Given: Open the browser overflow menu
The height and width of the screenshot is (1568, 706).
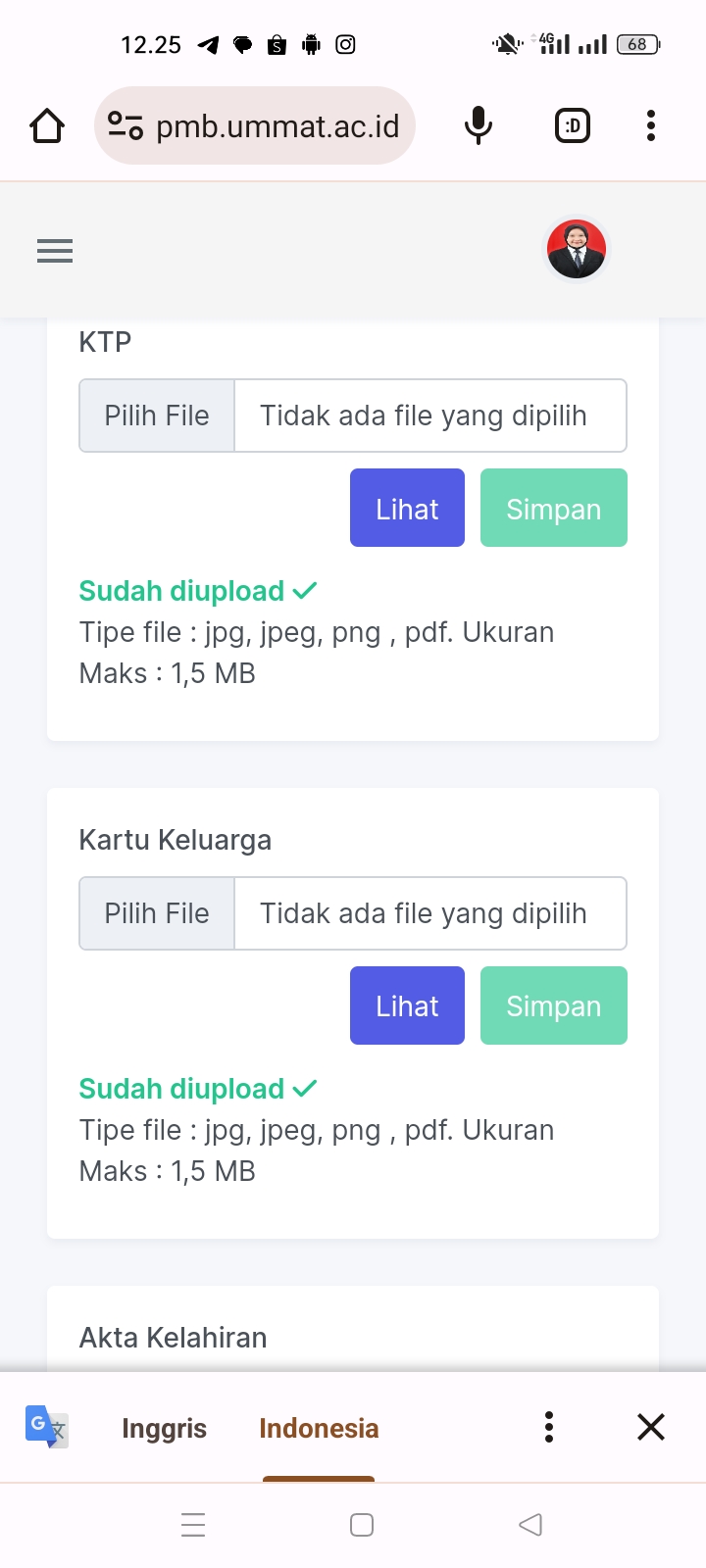Looking at the screenshot, I should (x=651, y=126).
